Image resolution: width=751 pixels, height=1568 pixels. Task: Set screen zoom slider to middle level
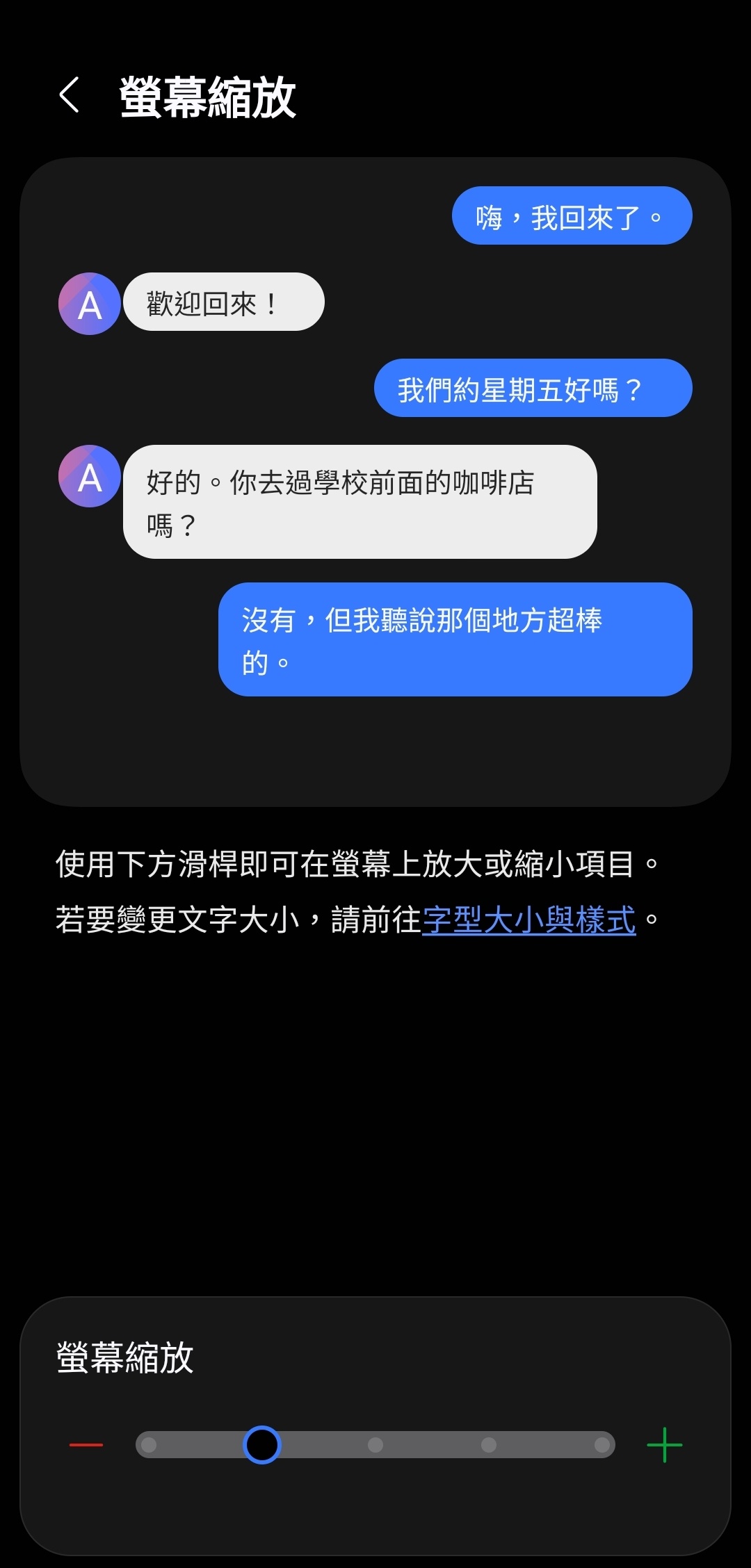375,1445
